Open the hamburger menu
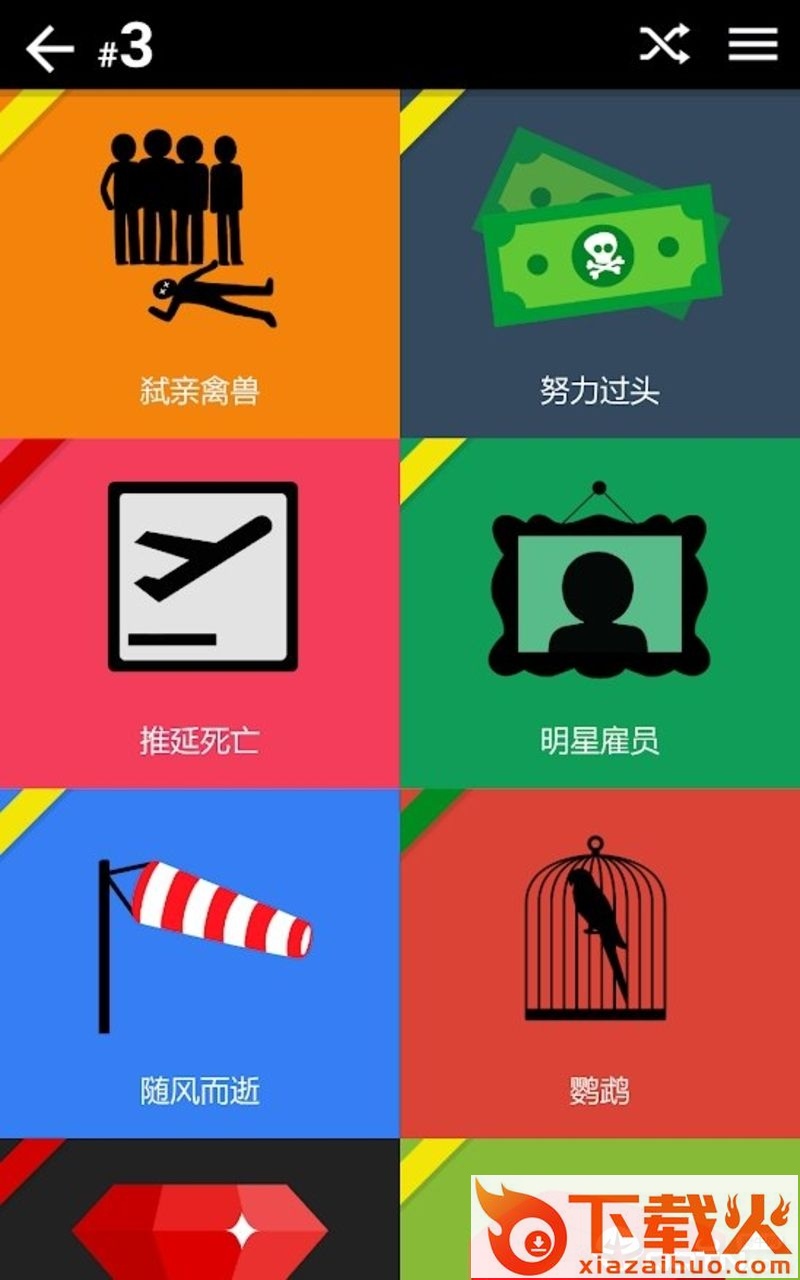 (753, 44)
